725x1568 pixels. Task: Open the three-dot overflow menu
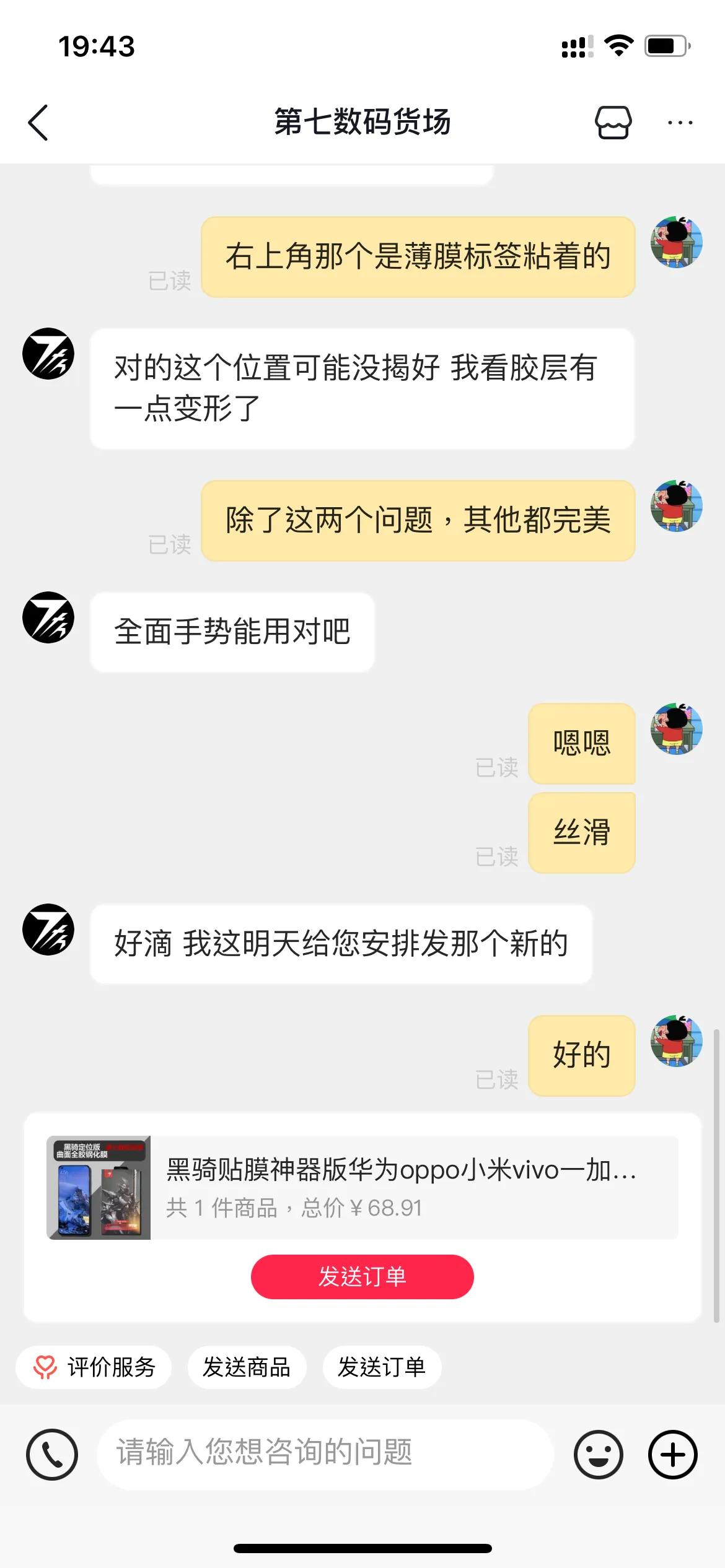pyautogui.click(x=680, y=122)
